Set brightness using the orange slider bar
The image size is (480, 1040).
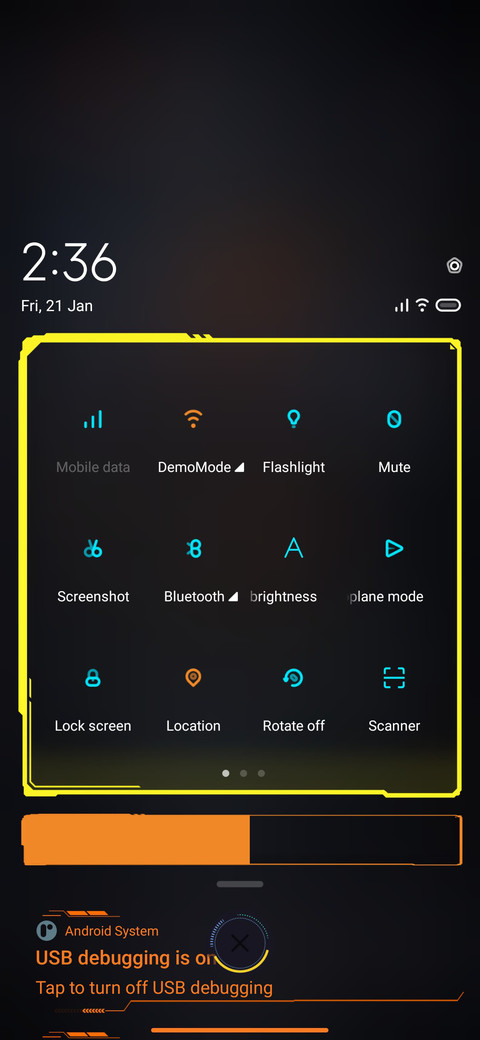click(242, 840)
